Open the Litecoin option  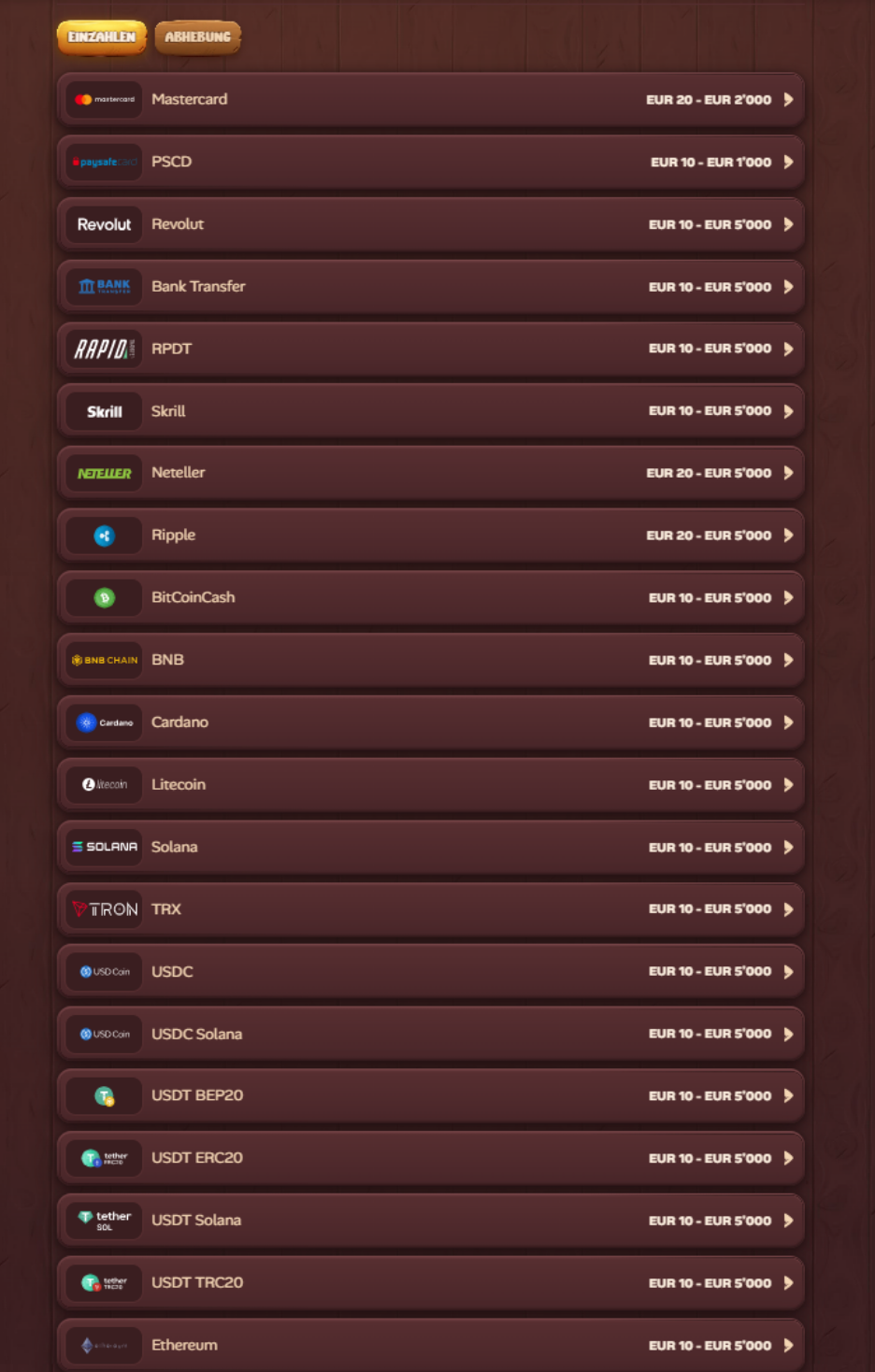430,785
